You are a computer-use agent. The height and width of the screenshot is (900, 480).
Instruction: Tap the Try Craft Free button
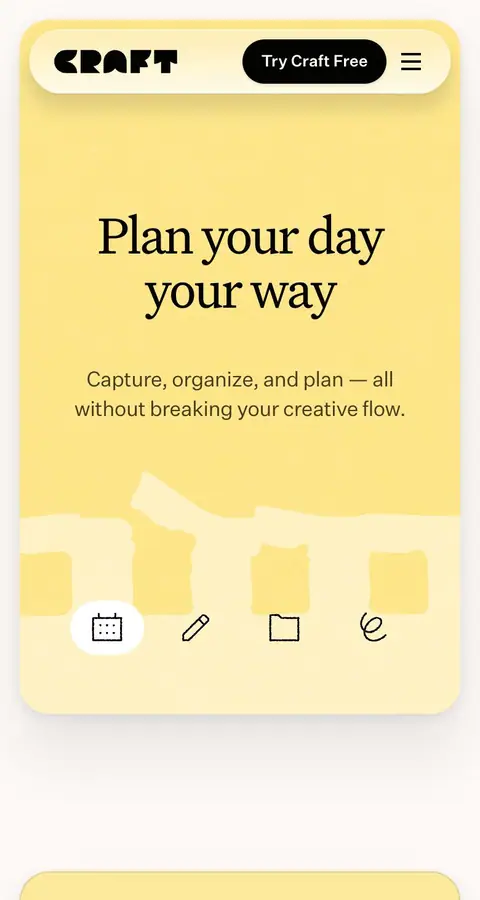click(x=314, y=61)
